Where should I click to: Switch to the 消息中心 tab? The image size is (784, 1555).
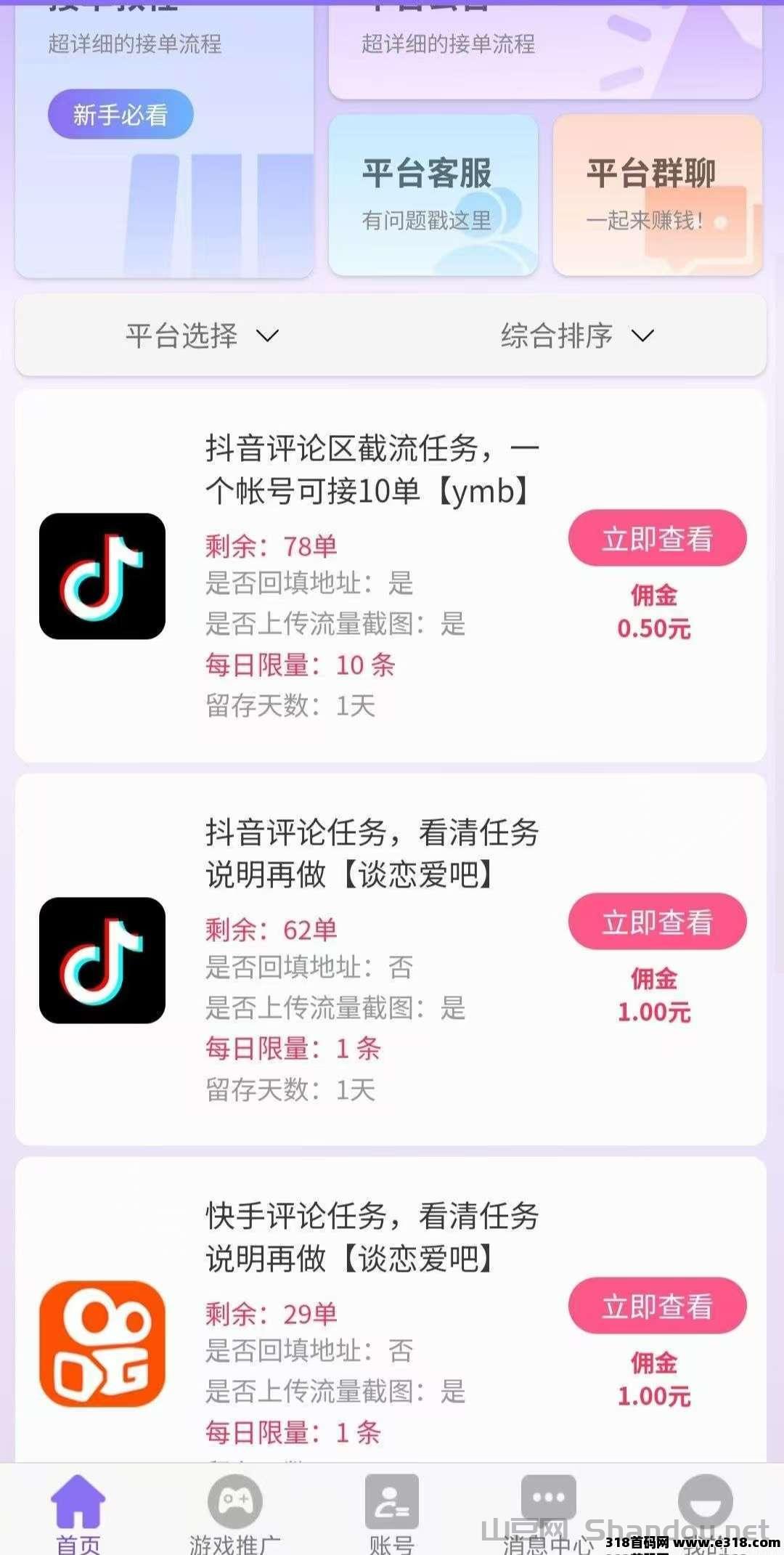click(x=548, y=1511)
